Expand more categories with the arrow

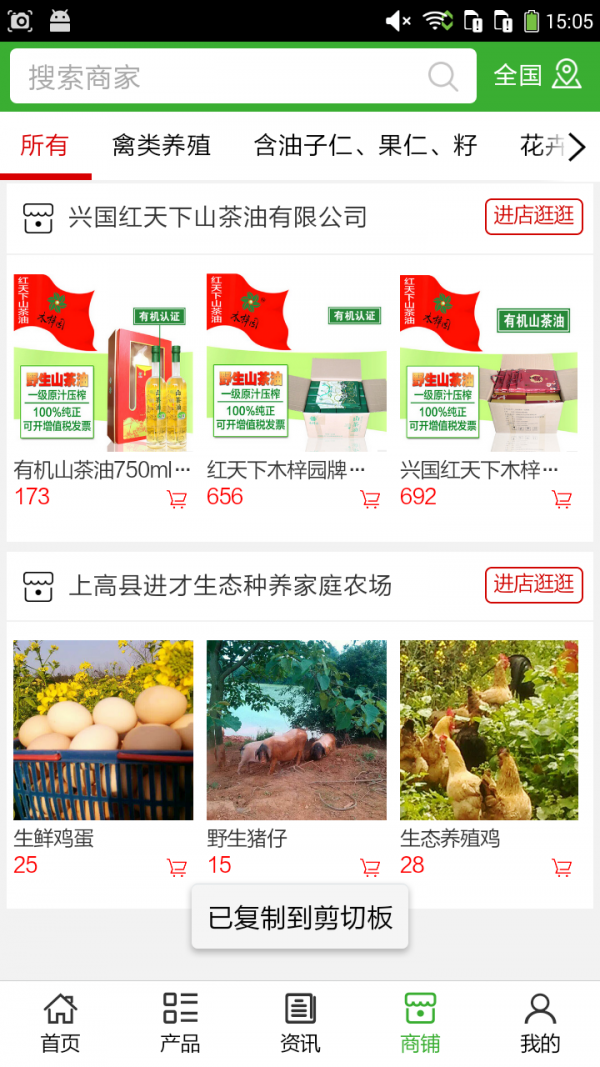click(577, 147)
